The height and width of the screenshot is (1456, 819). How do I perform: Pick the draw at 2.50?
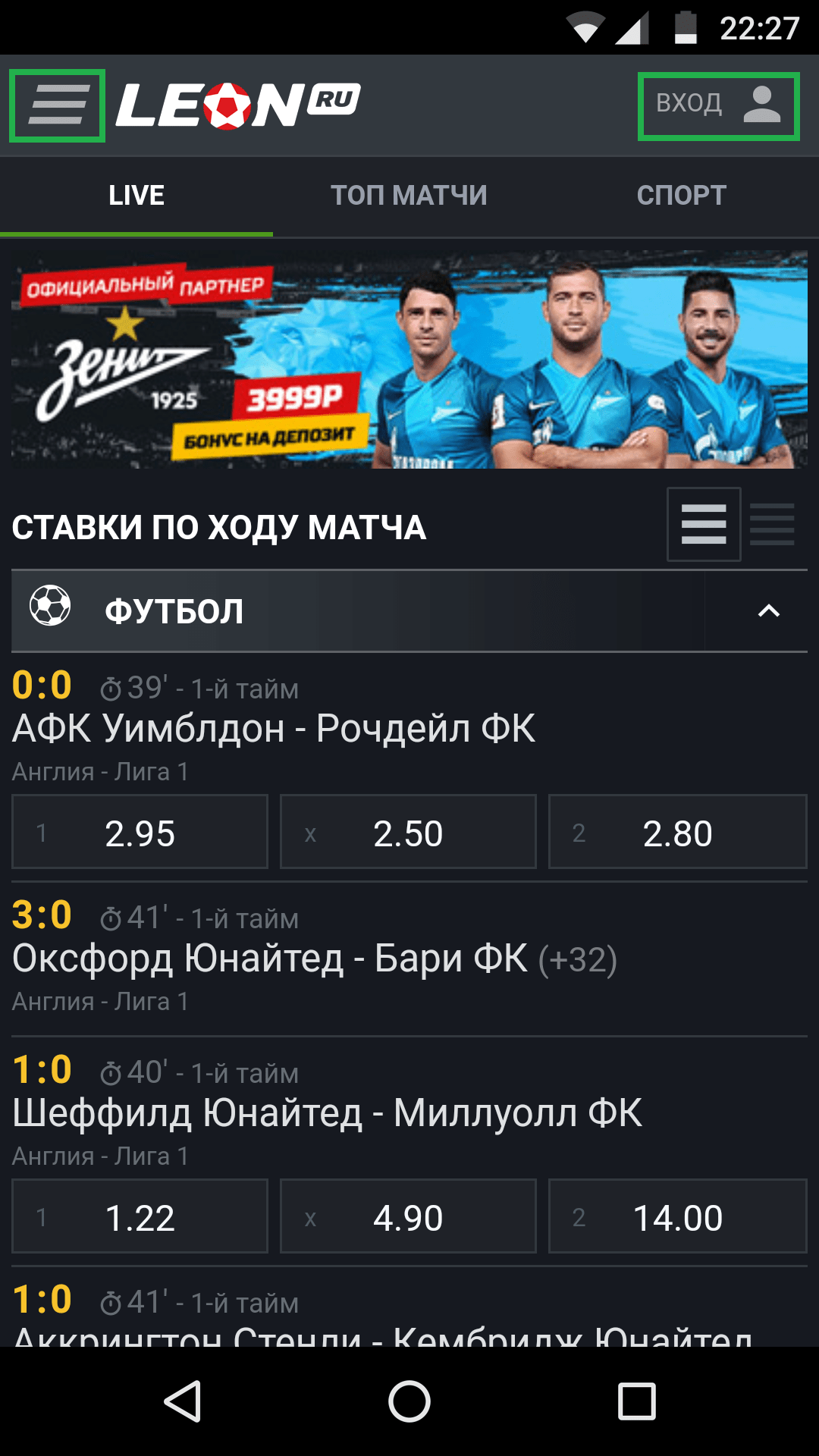click(x=408, y=832)
